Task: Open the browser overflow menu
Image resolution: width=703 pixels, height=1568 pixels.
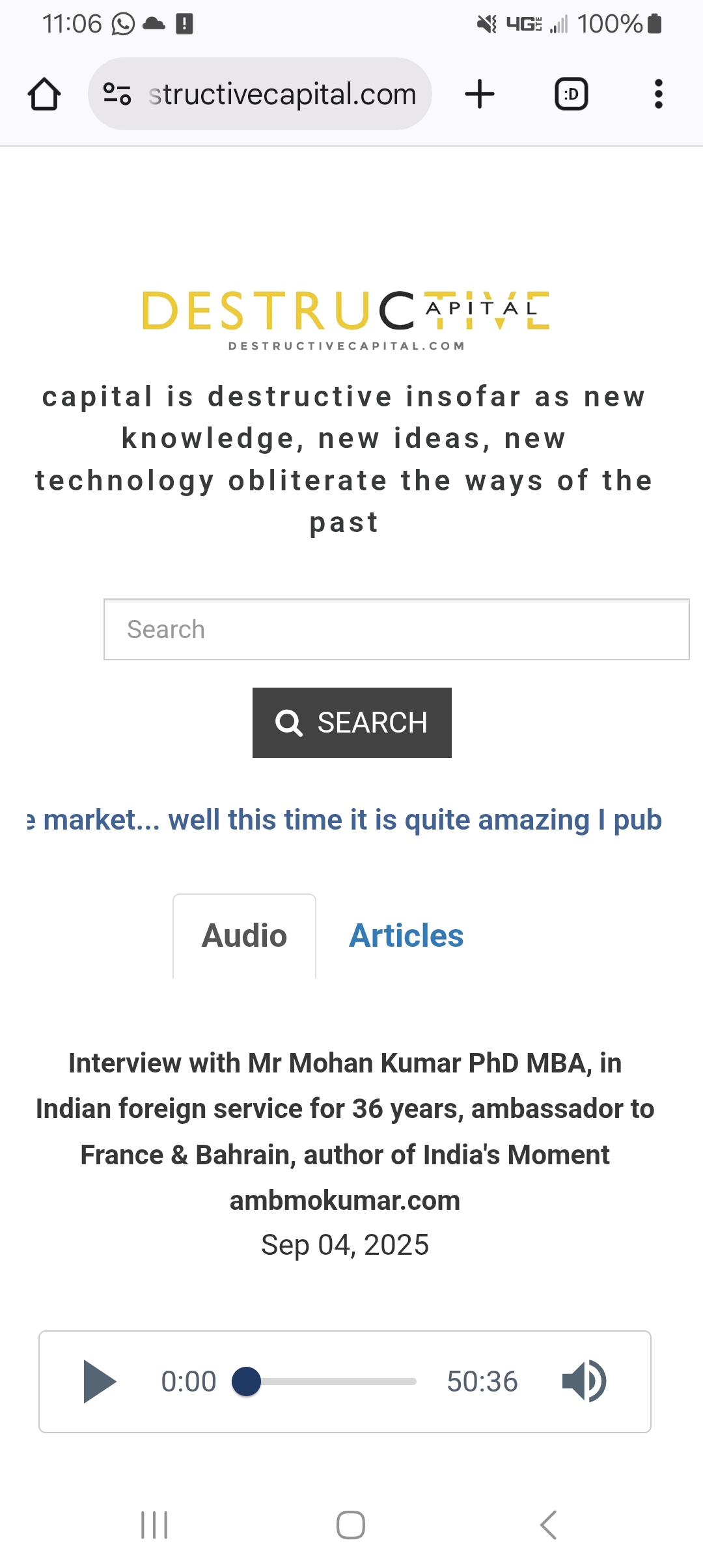Action: [658, 94]
